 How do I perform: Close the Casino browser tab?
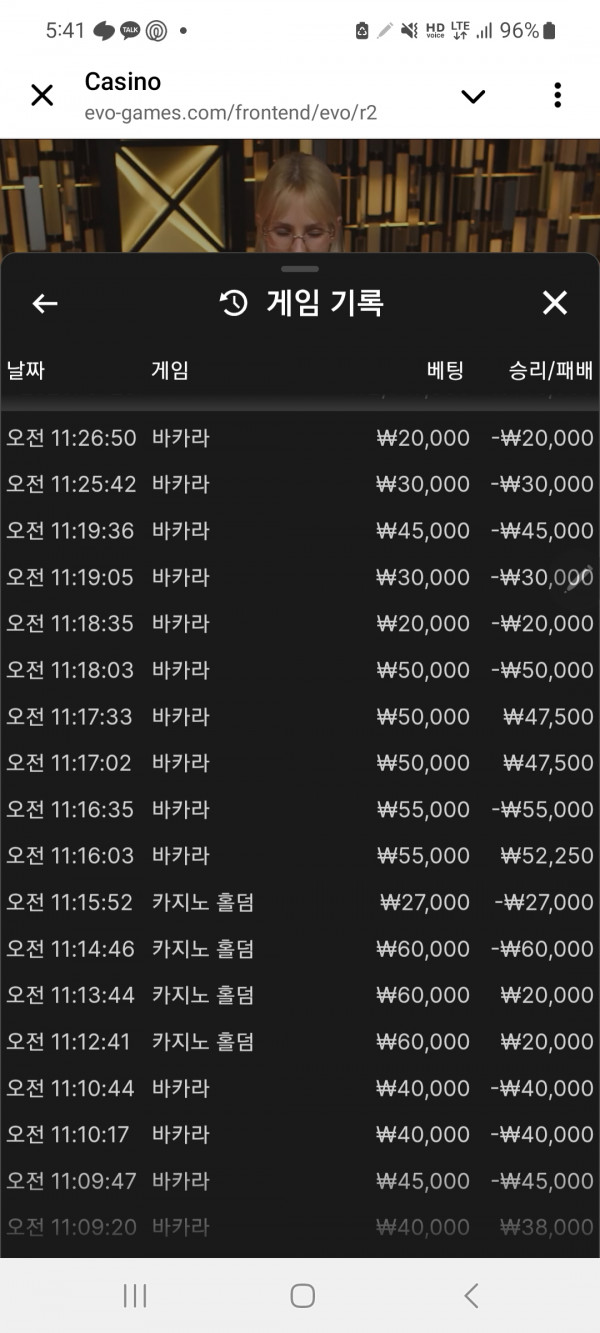click(42, 96)
